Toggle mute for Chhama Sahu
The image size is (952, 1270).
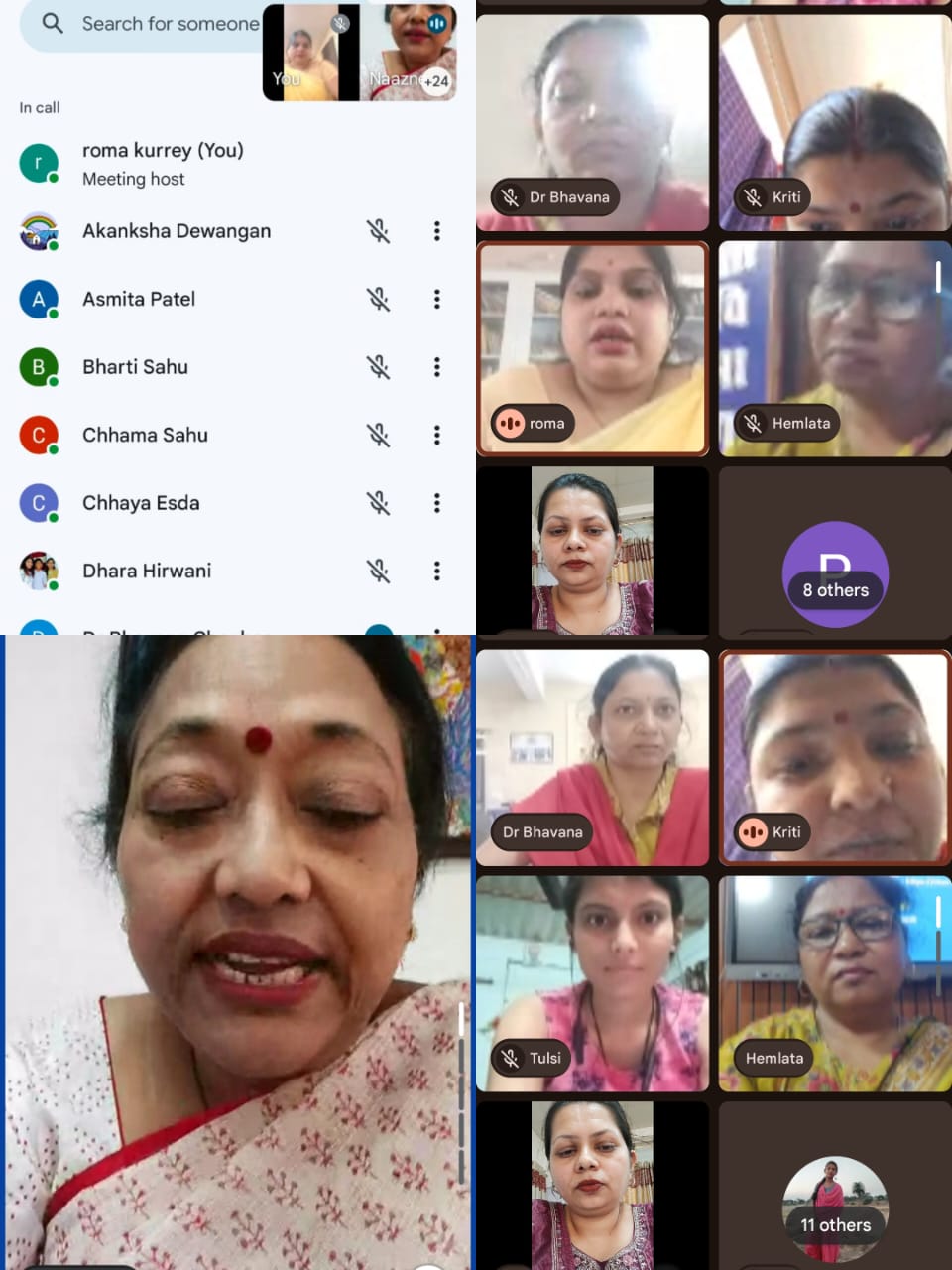(x=378, y=435)
